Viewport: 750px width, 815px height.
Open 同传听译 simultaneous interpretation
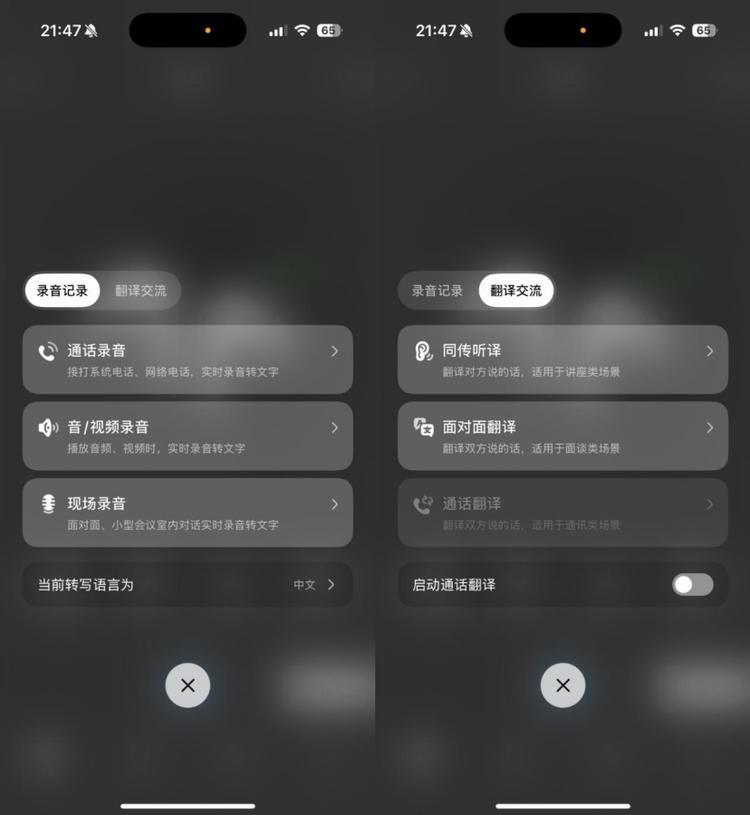tap(562, 359)
